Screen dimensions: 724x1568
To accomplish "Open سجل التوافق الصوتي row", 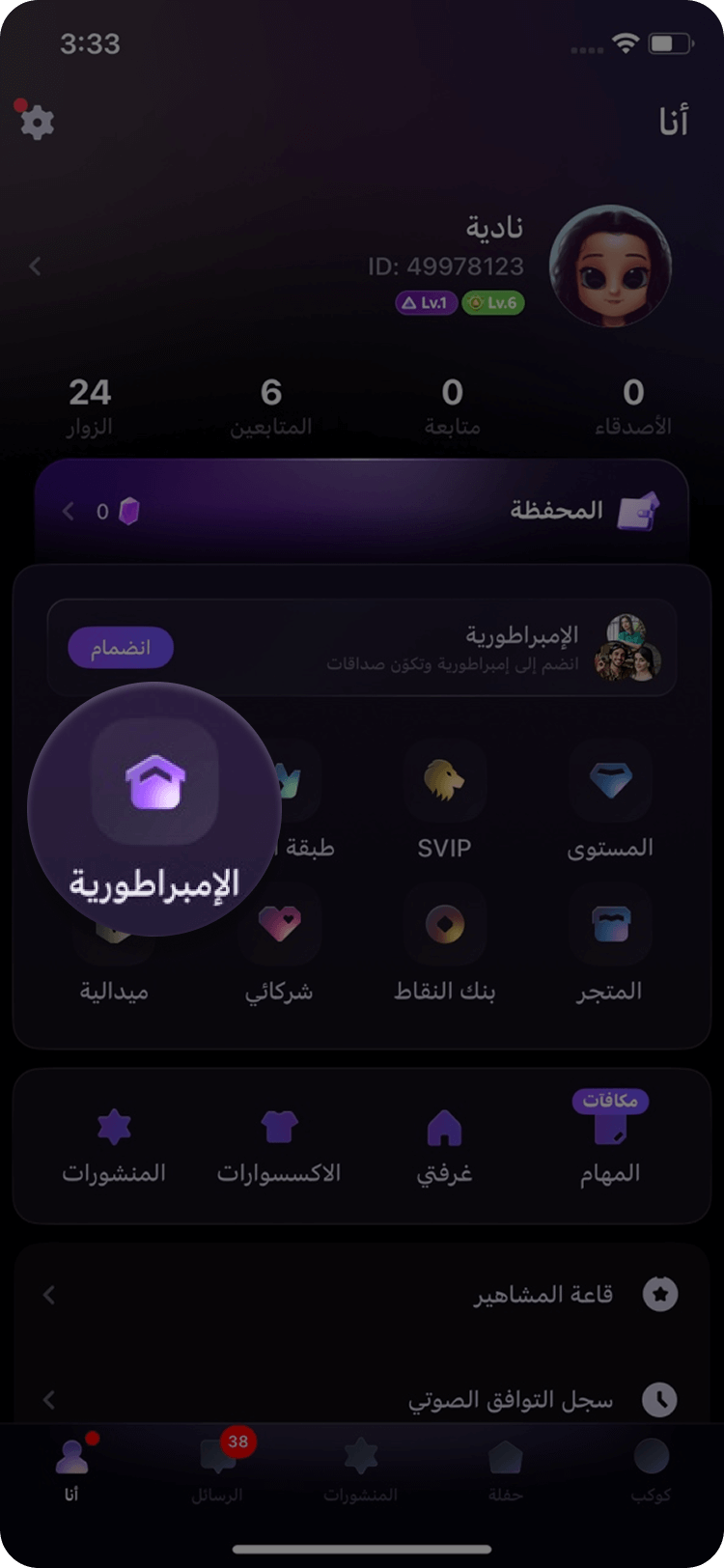I will click(361, 1399).
